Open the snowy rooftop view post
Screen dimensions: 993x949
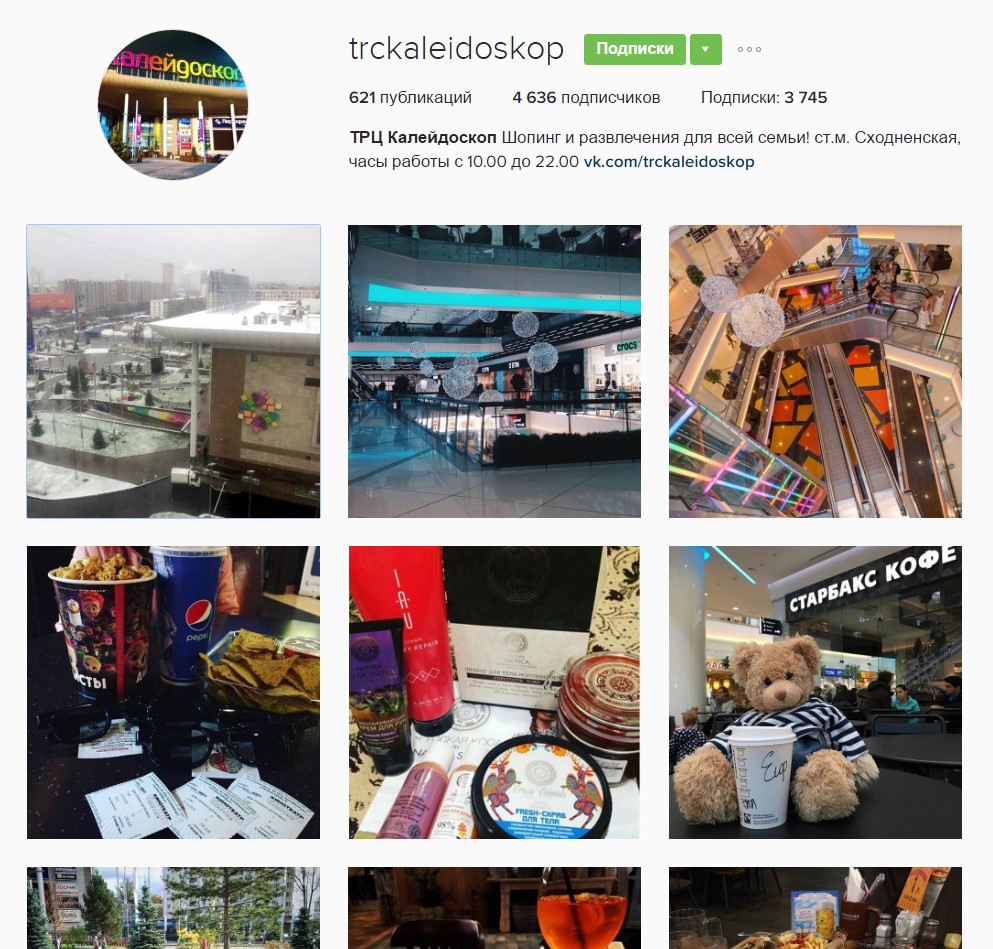(173, 371)
